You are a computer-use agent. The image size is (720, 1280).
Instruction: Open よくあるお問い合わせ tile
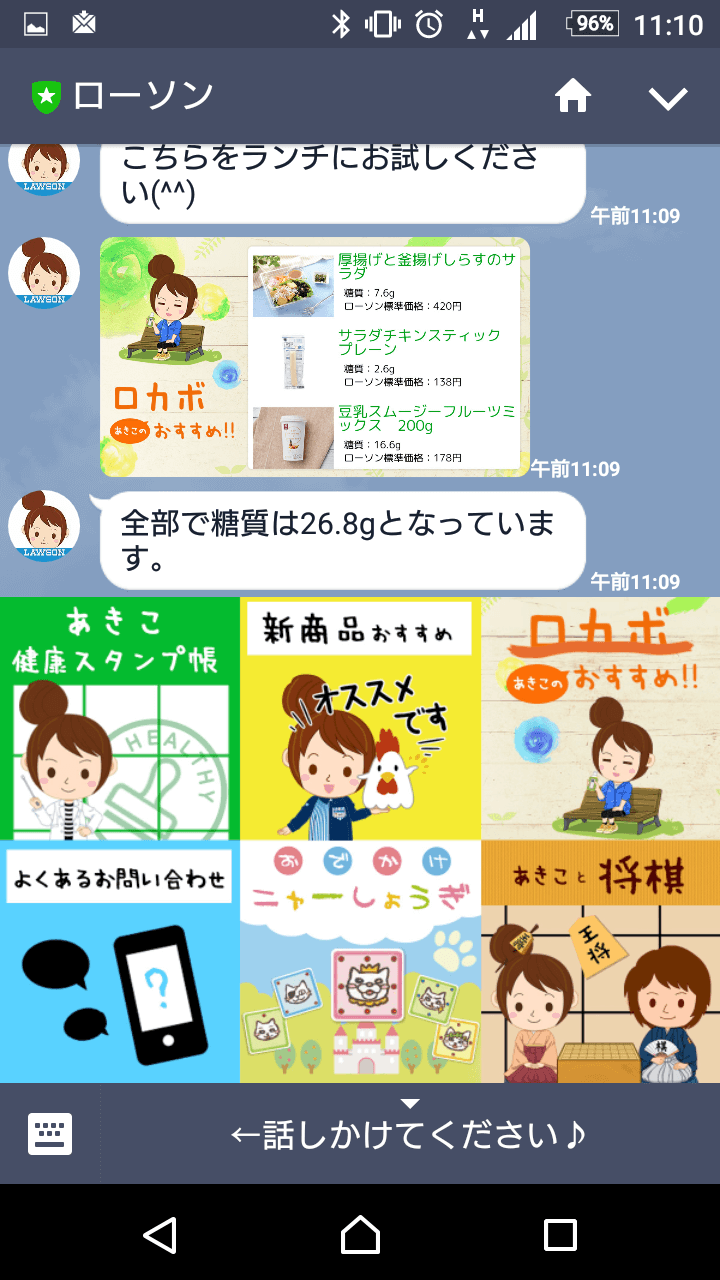[x=120, y=961]
